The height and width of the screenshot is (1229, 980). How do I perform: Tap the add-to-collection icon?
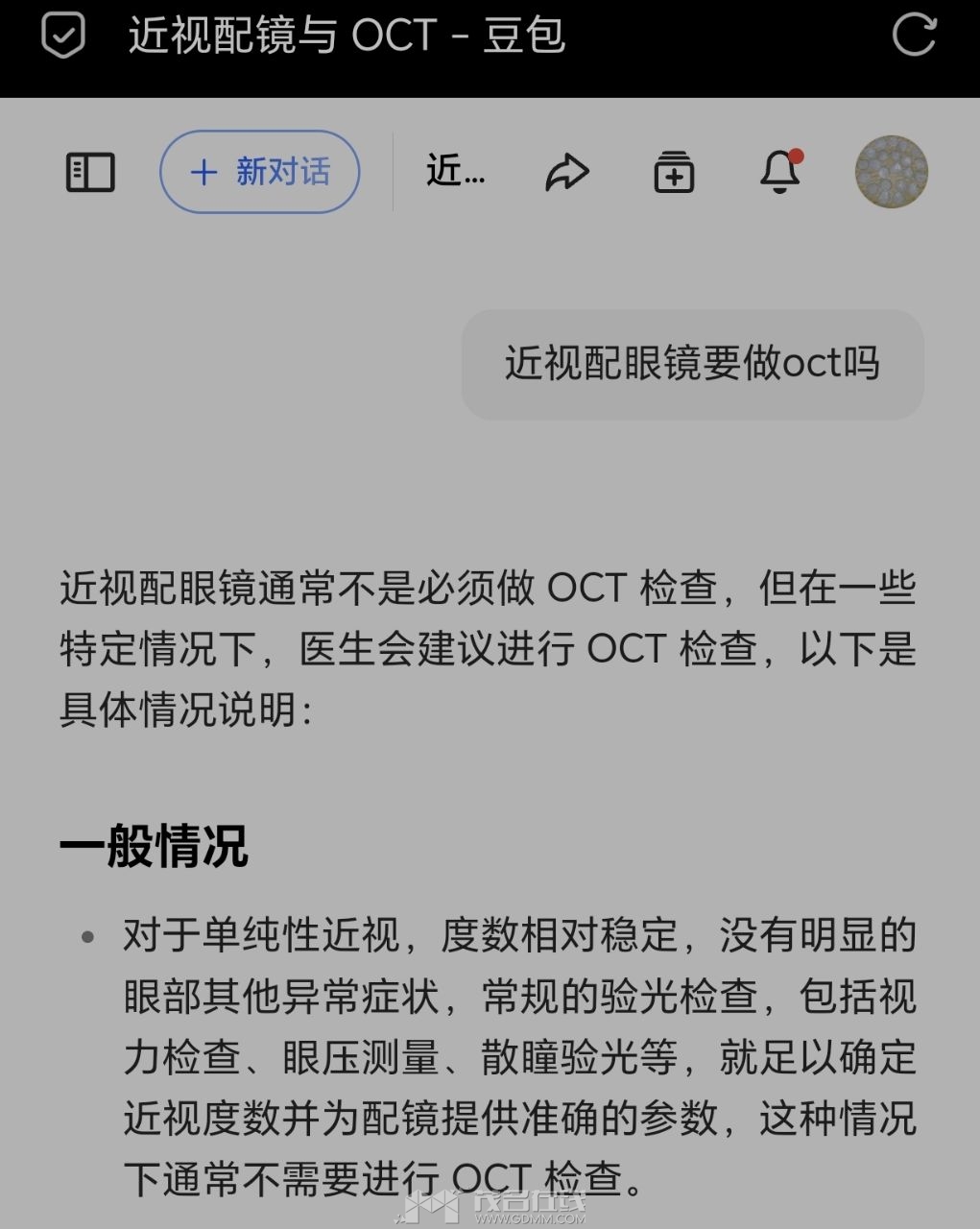674,173
